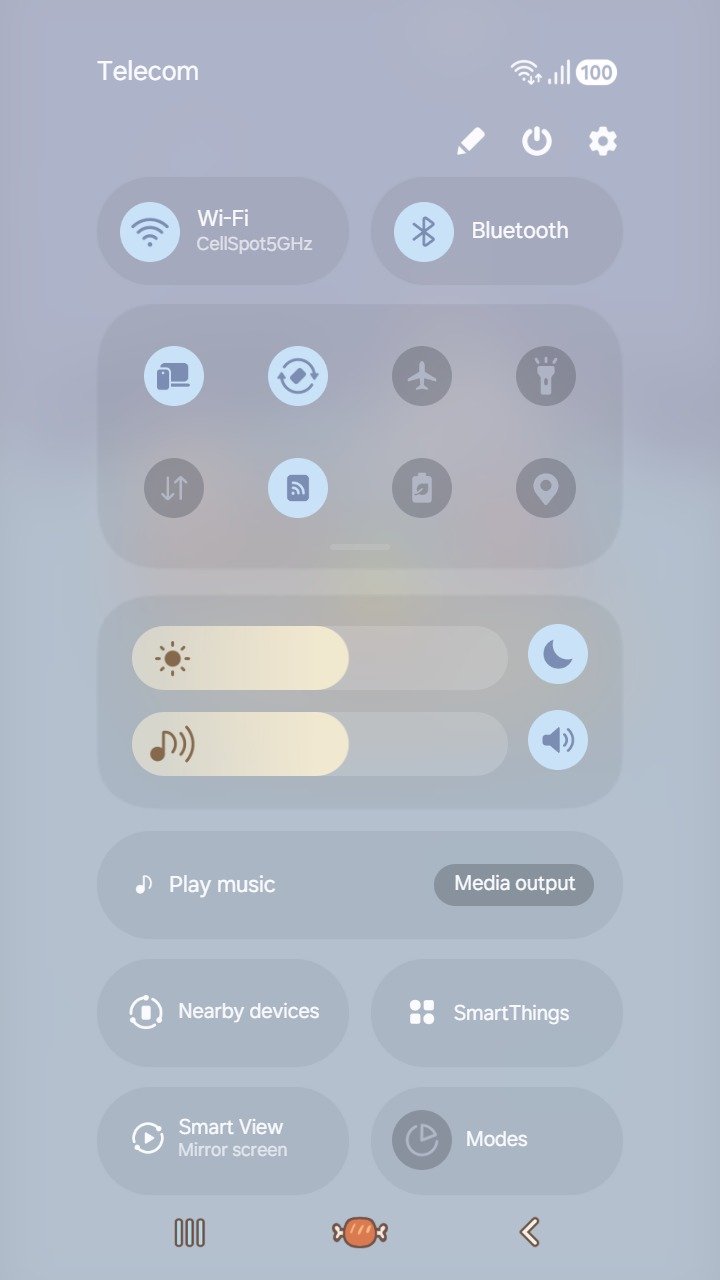This screenshot has width=720, height=1280.
Task: Toggle Link to Windows device tile
Action: click(174, 377)
